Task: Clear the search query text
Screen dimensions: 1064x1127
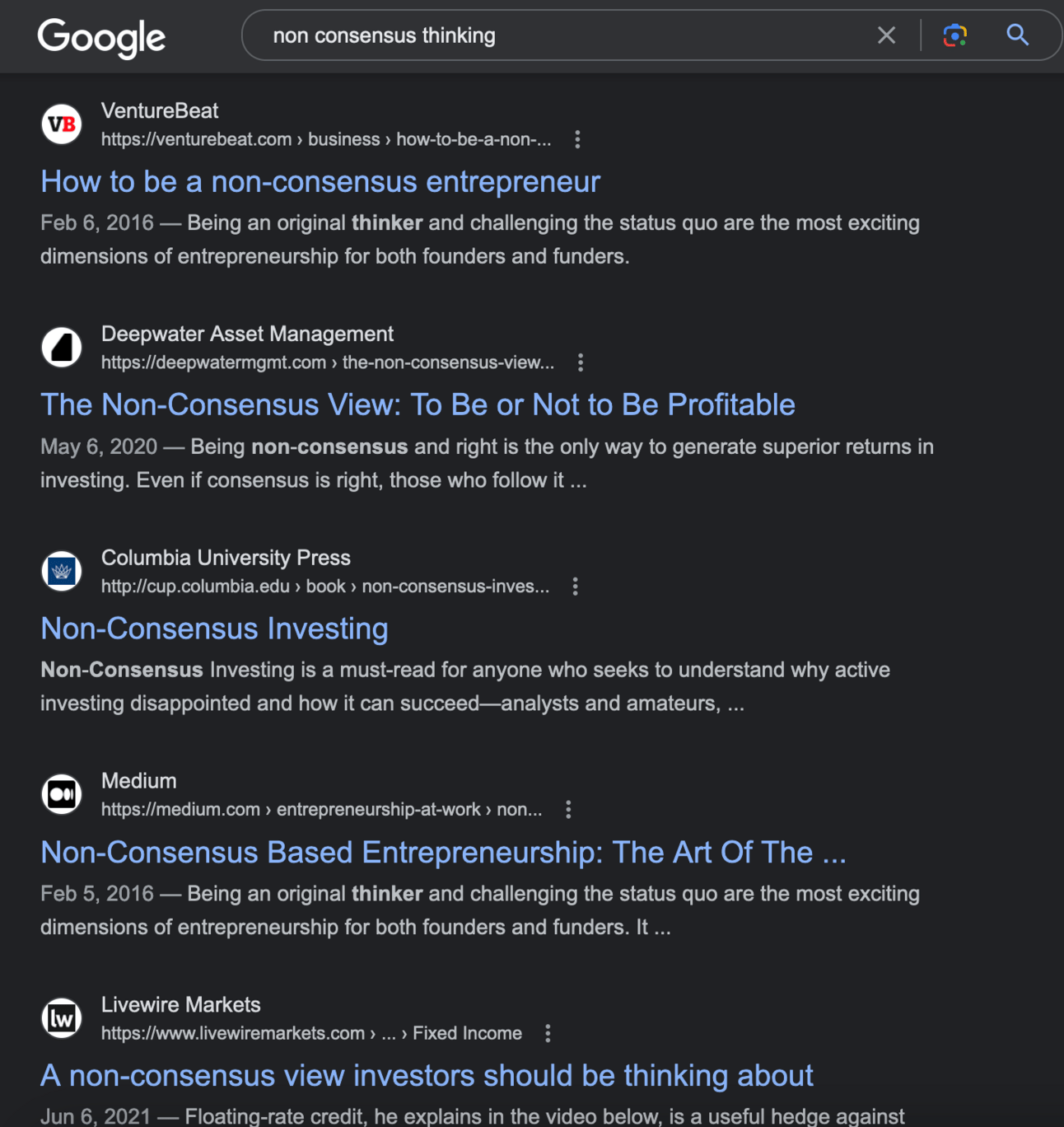Action: pos(886,35)
